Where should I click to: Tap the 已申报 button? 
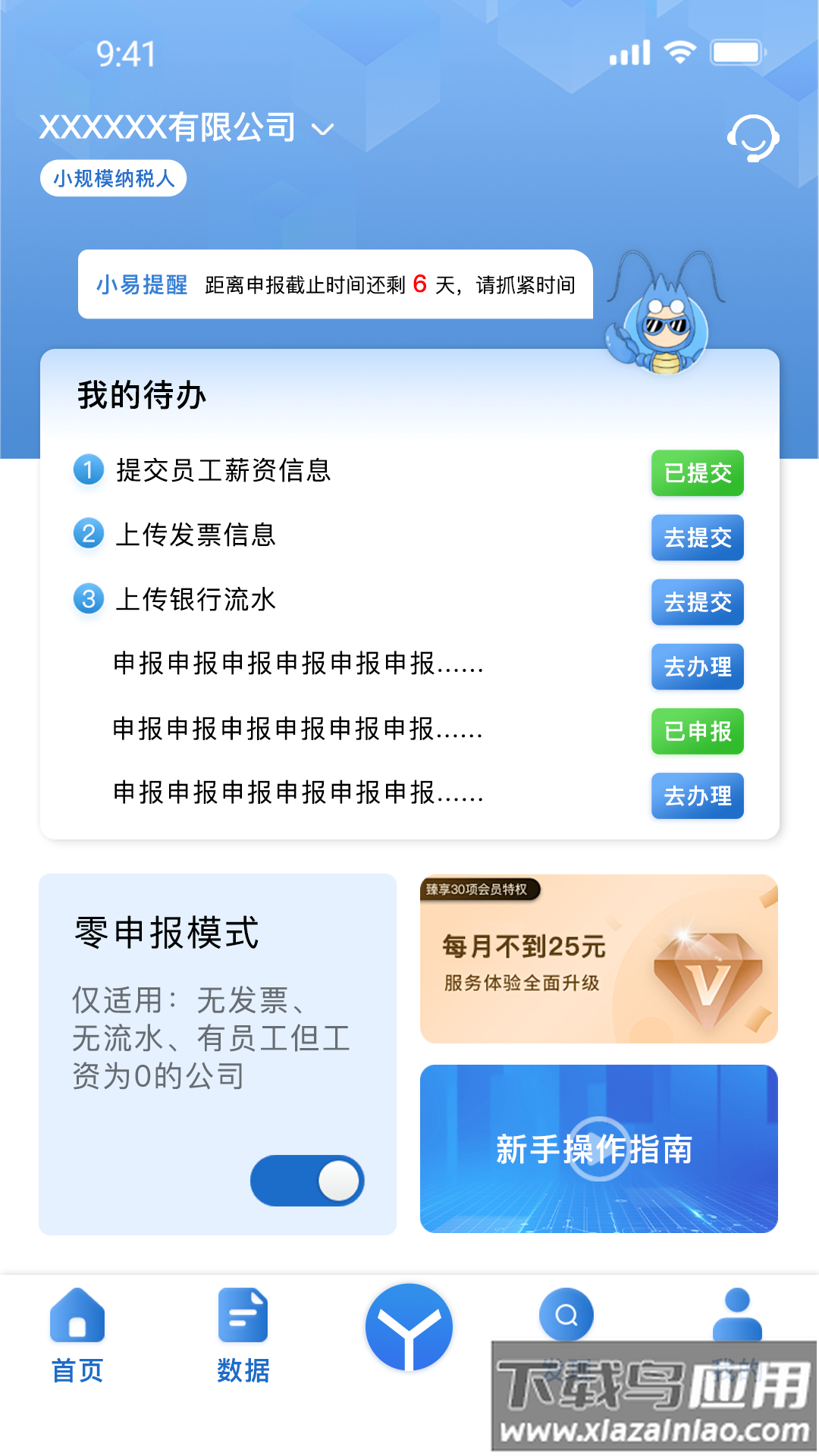(697, 731)
